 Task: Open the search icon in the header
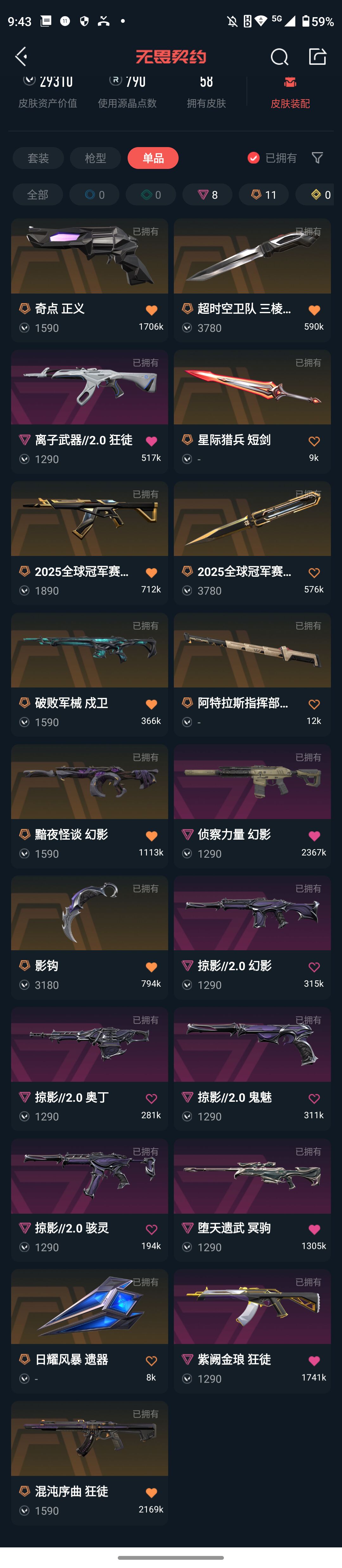pyautogui.click(x=279, y=57)
